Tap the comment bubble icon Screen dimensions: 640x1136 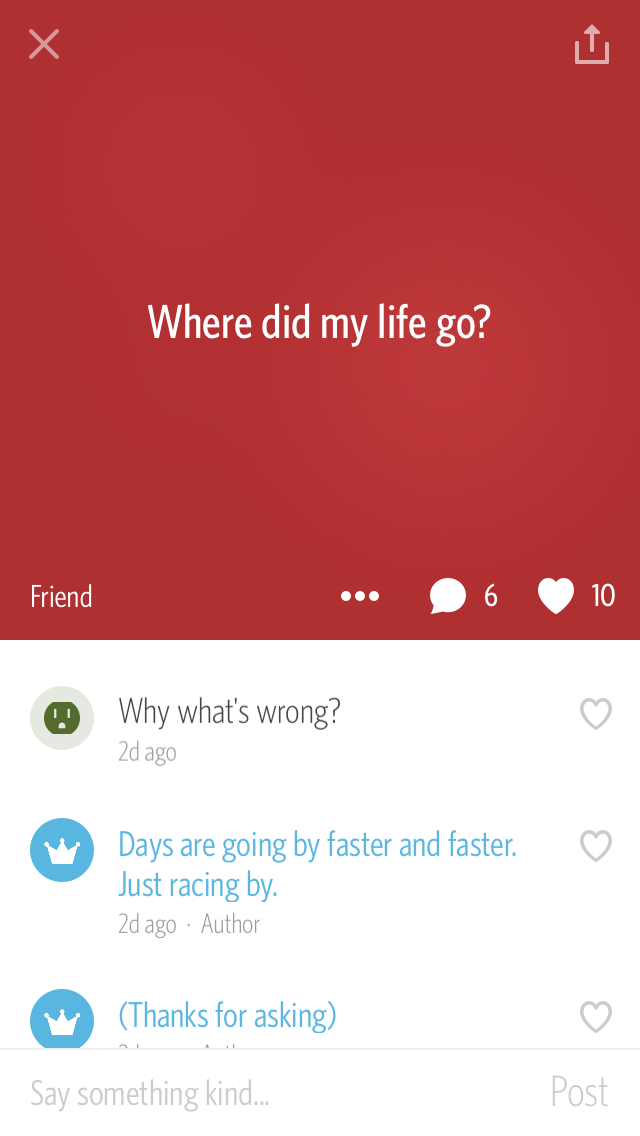click(x=448, y=596)
